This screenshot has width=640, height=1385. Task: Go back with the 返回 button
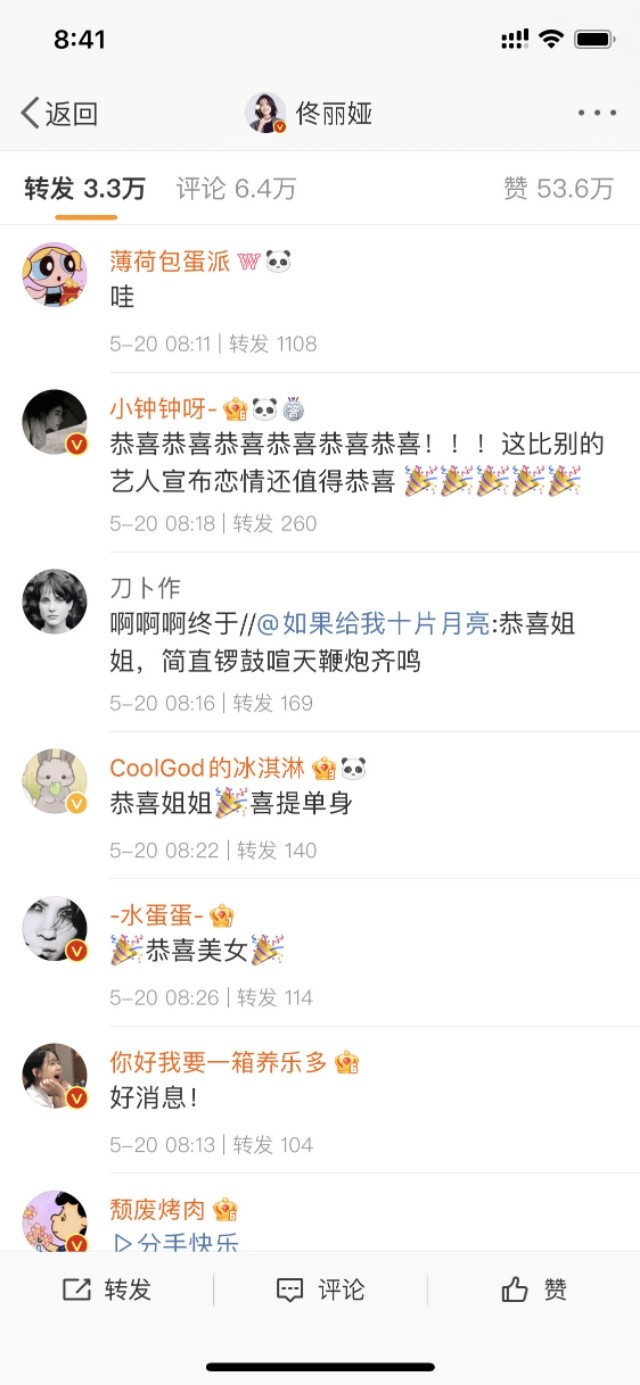(x=60, y=113)
